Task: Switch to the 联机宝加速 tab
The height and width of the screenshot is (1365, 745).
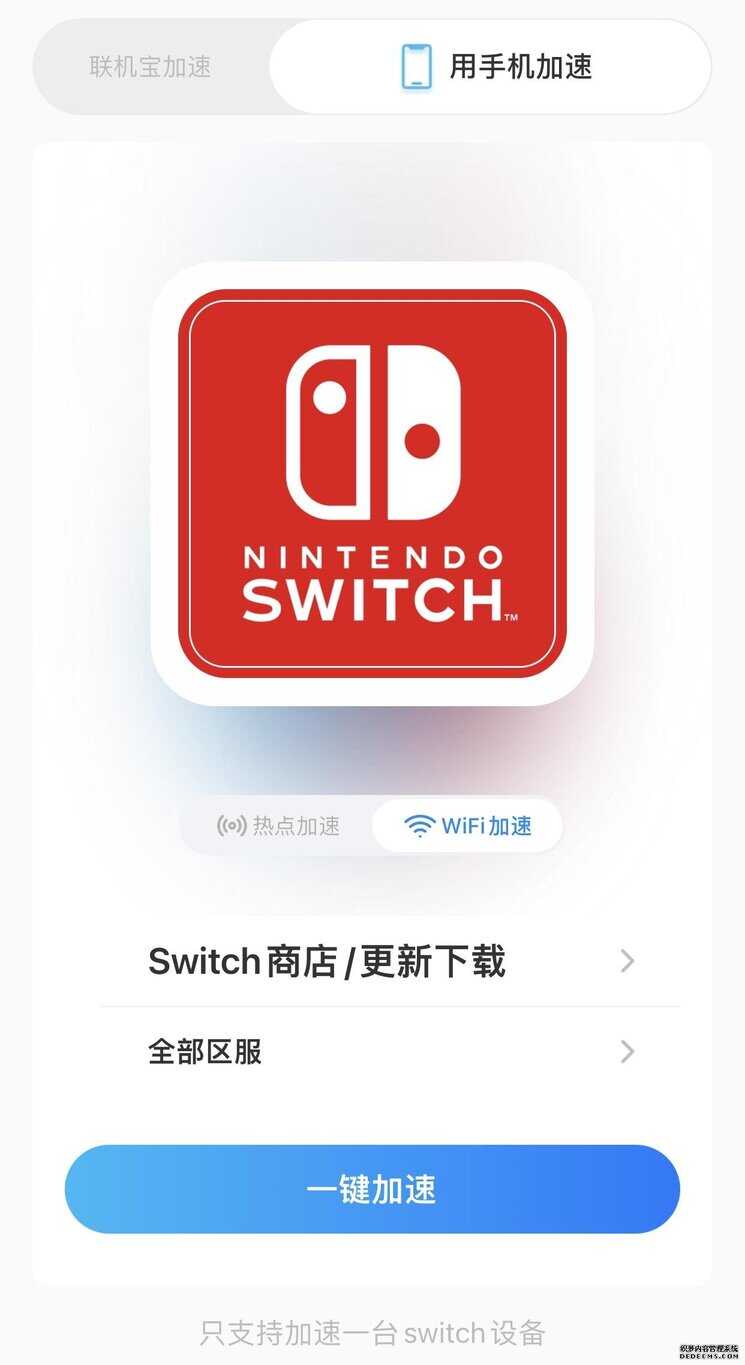Action: tap(151, 67)
